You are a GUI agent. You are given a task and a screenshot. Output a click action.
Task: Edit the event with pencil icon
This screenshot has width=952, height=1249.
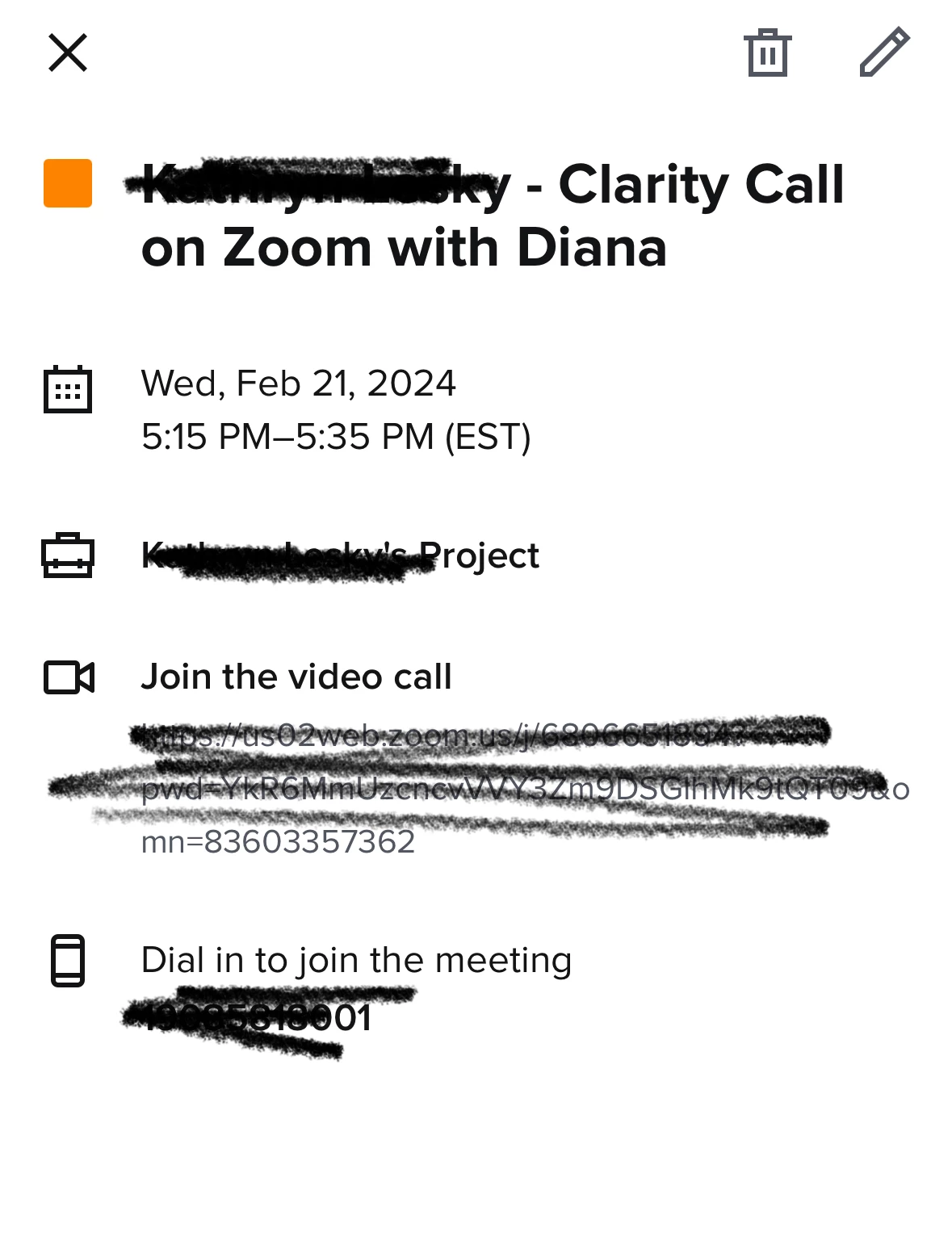click(x=884, y=53)
